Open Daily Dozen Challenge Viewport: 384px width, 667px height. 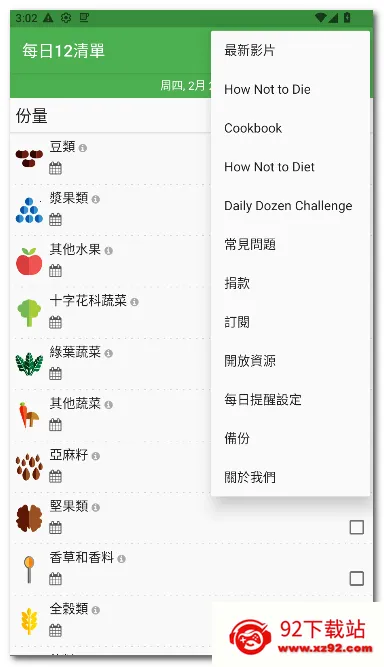point(290,206)
